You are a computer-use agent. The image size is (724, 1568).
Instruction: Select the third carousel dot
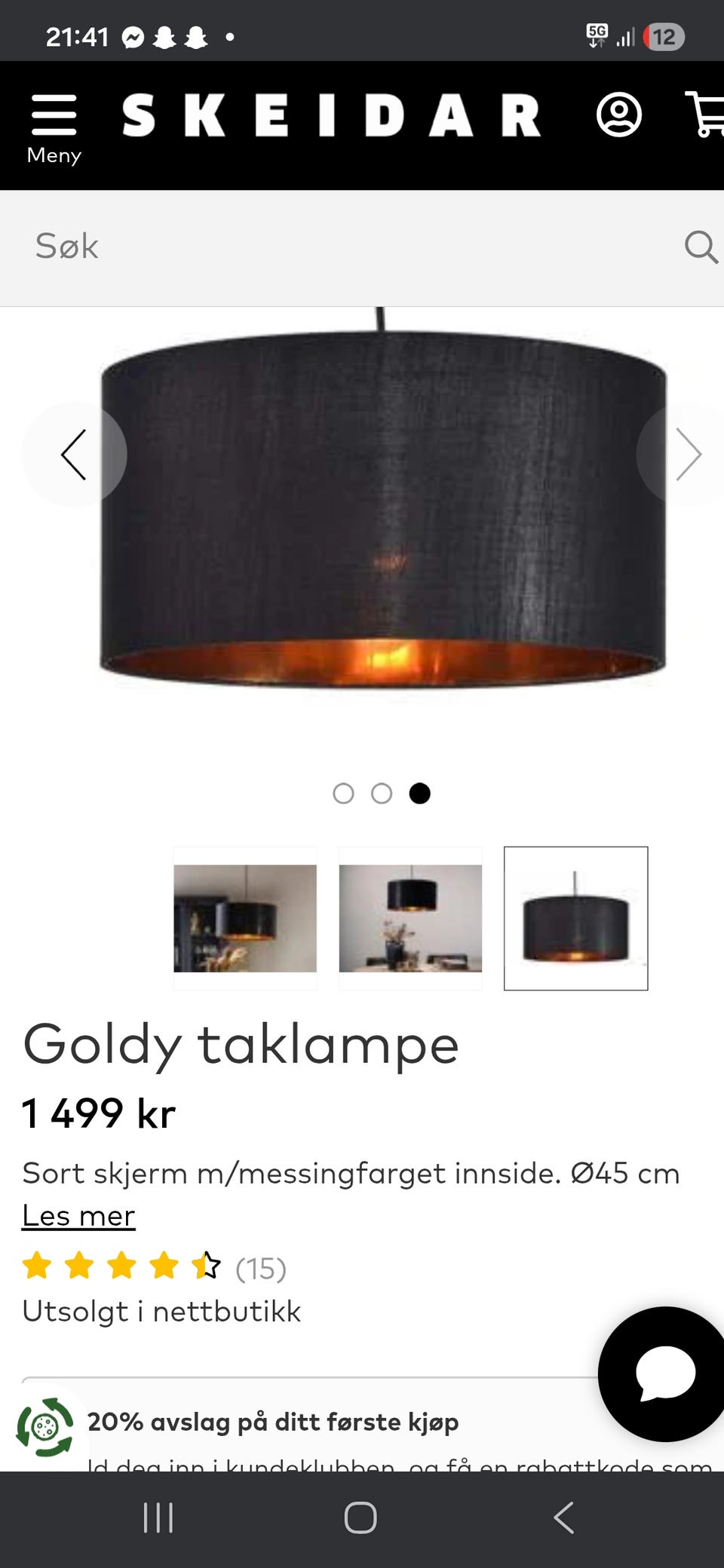coord(420,793)
